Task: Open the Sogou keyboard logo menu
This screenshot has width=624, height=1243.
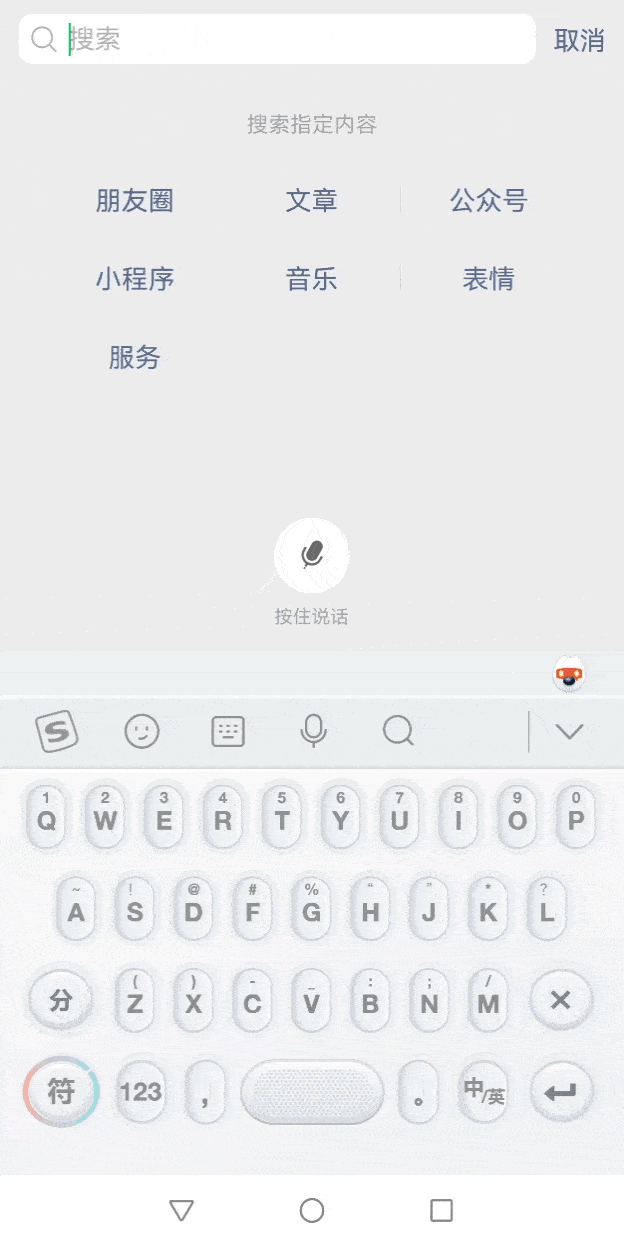Action: pos(57,732)
